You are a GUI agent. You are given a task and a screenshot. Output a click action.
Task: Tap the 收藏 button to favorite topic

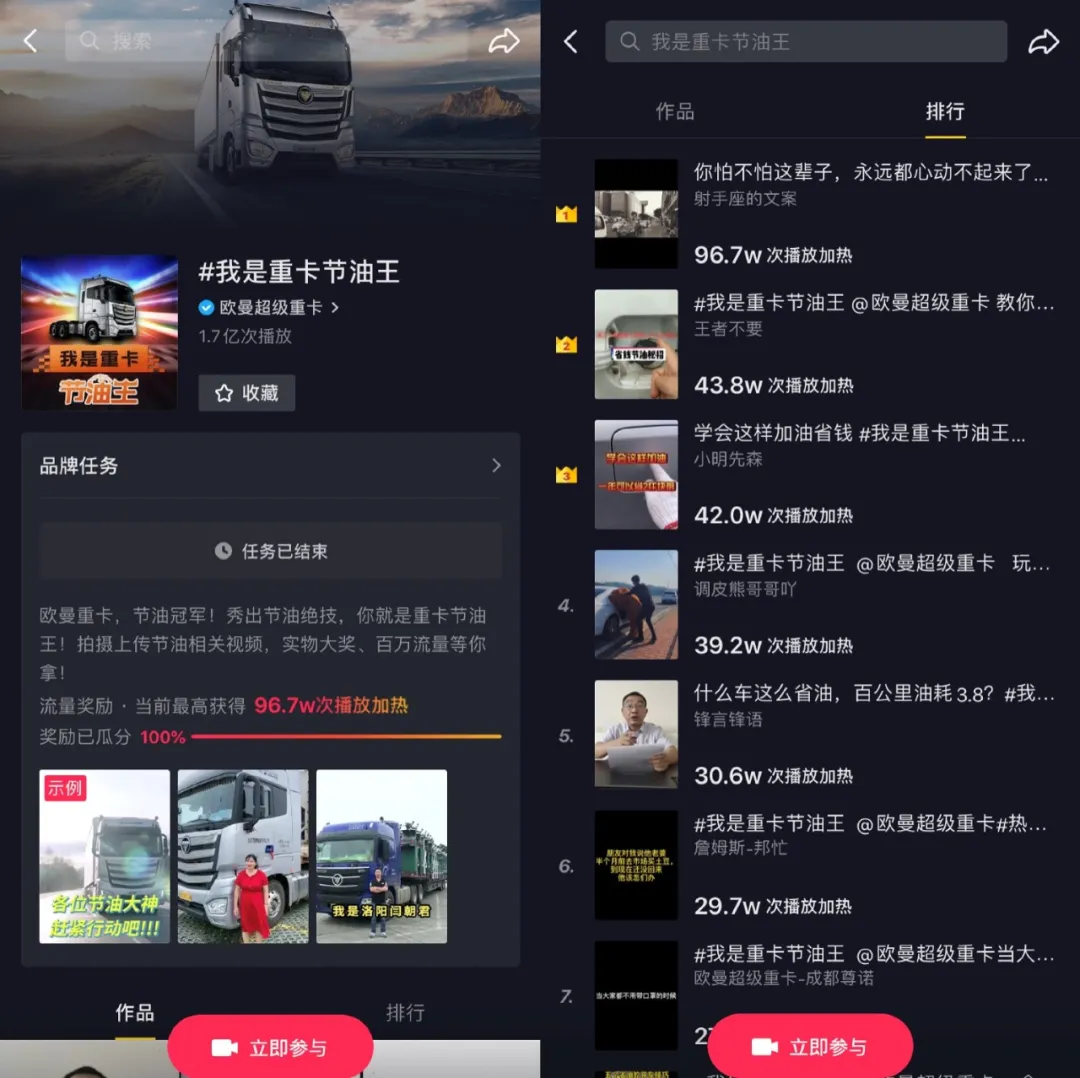(x=247, y=393)
